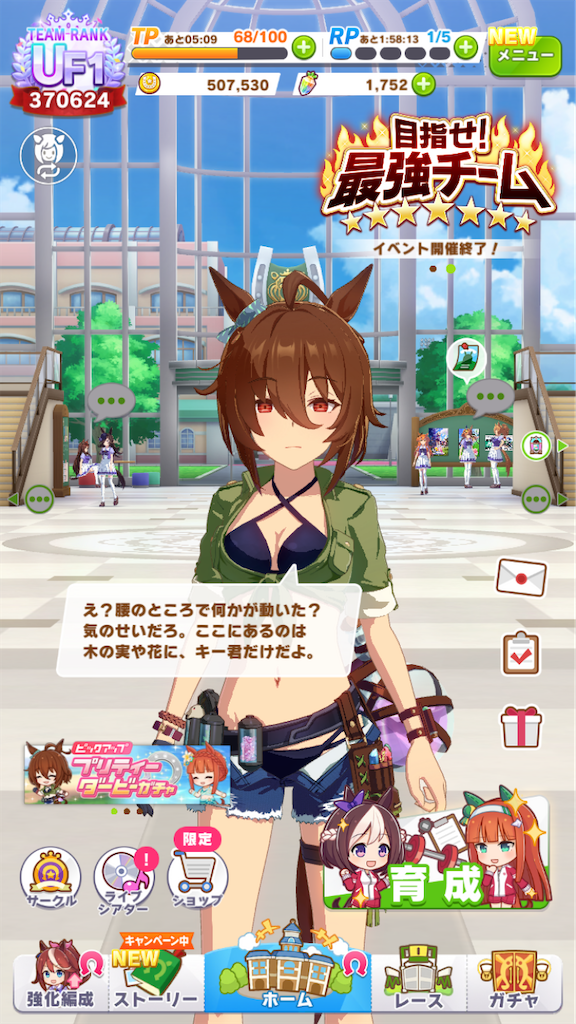The height and width of the screenshot is (1024, 576).
Task: Switch to the ホーム tab
Action: [x=287, y=974]
